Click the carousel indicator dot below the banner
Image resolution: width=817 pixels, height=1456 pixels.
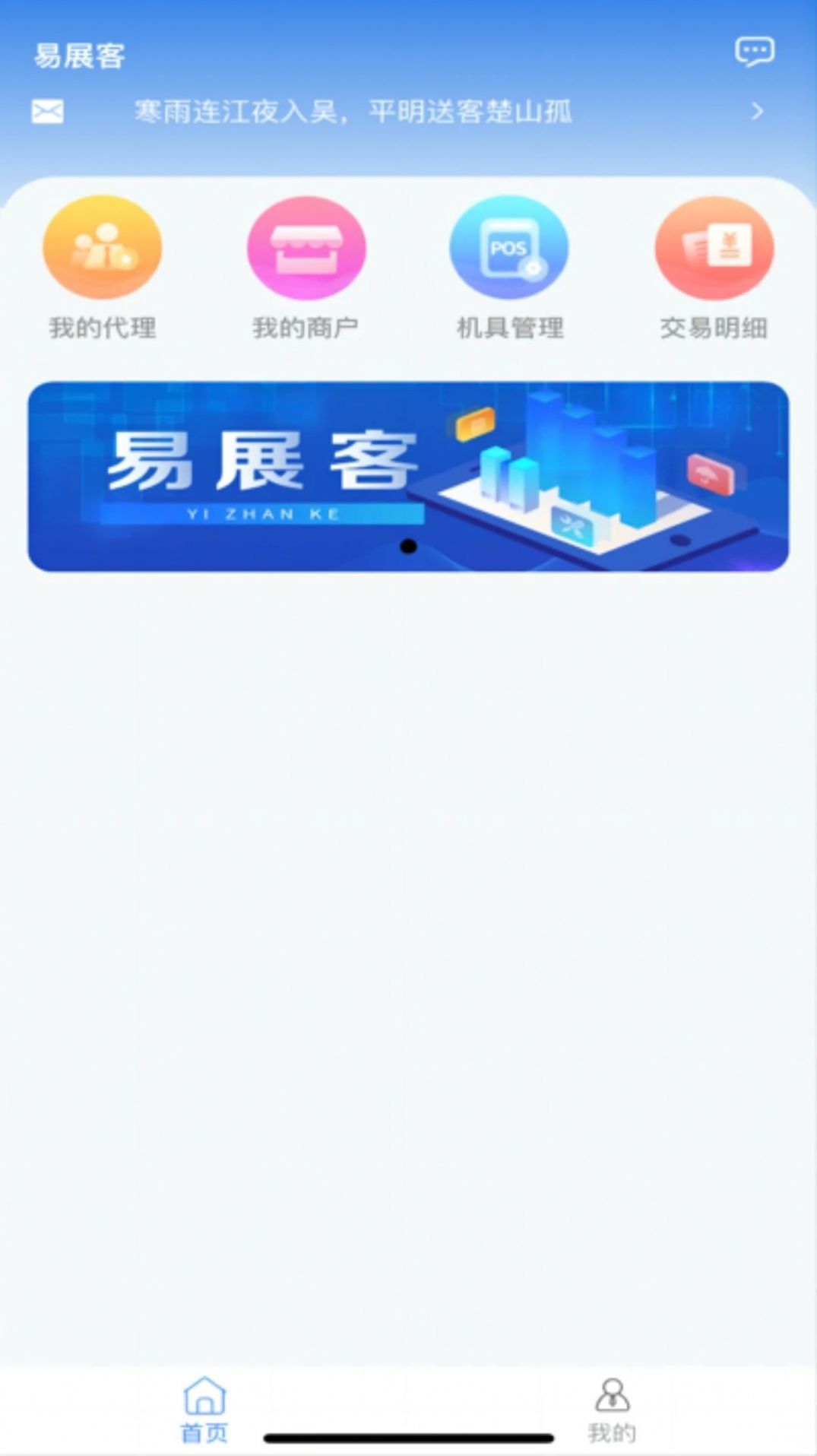[408, 547]
